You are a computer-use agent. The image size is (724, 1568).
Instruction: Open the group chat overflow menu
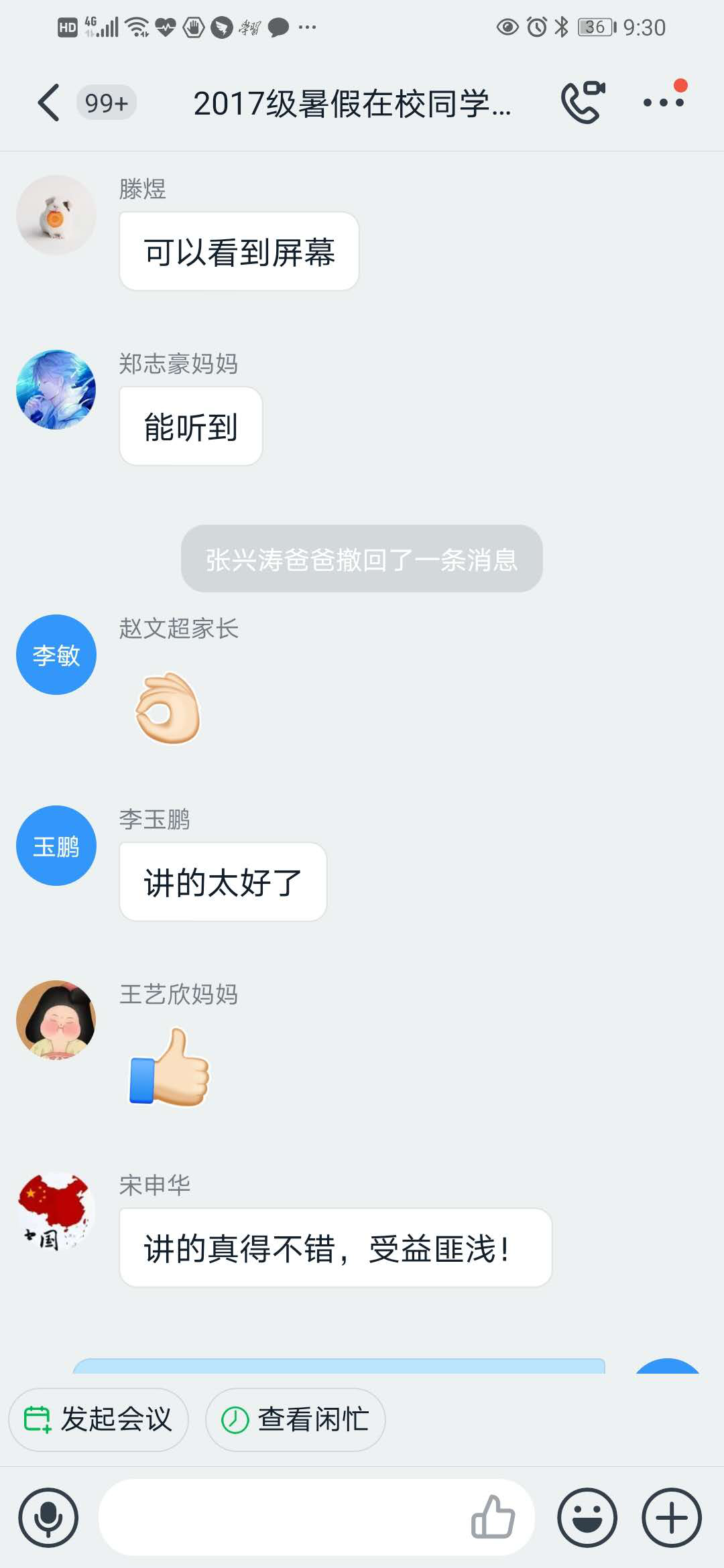(664, 103)
